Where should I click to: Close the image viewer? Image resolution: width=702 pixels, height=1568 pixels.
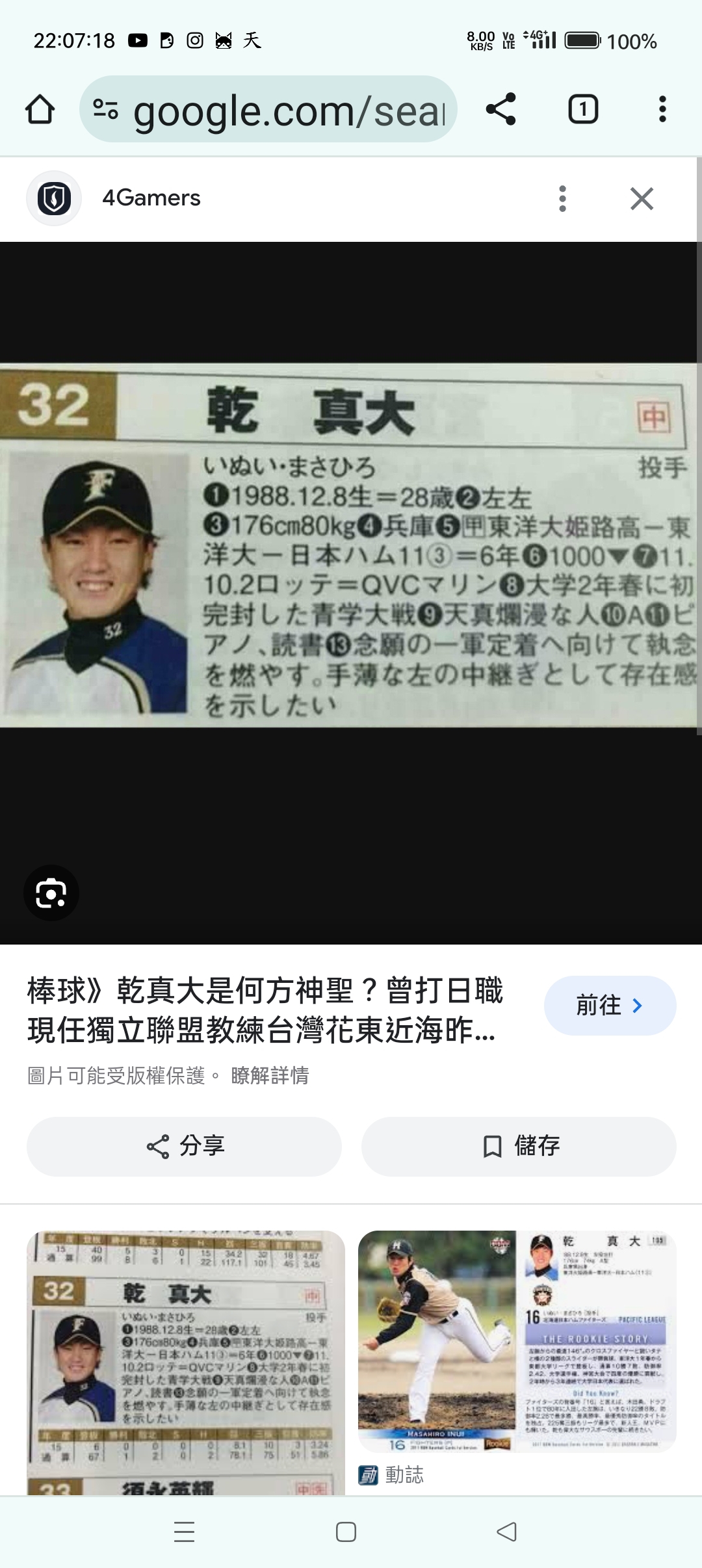[x=642, y=198]
